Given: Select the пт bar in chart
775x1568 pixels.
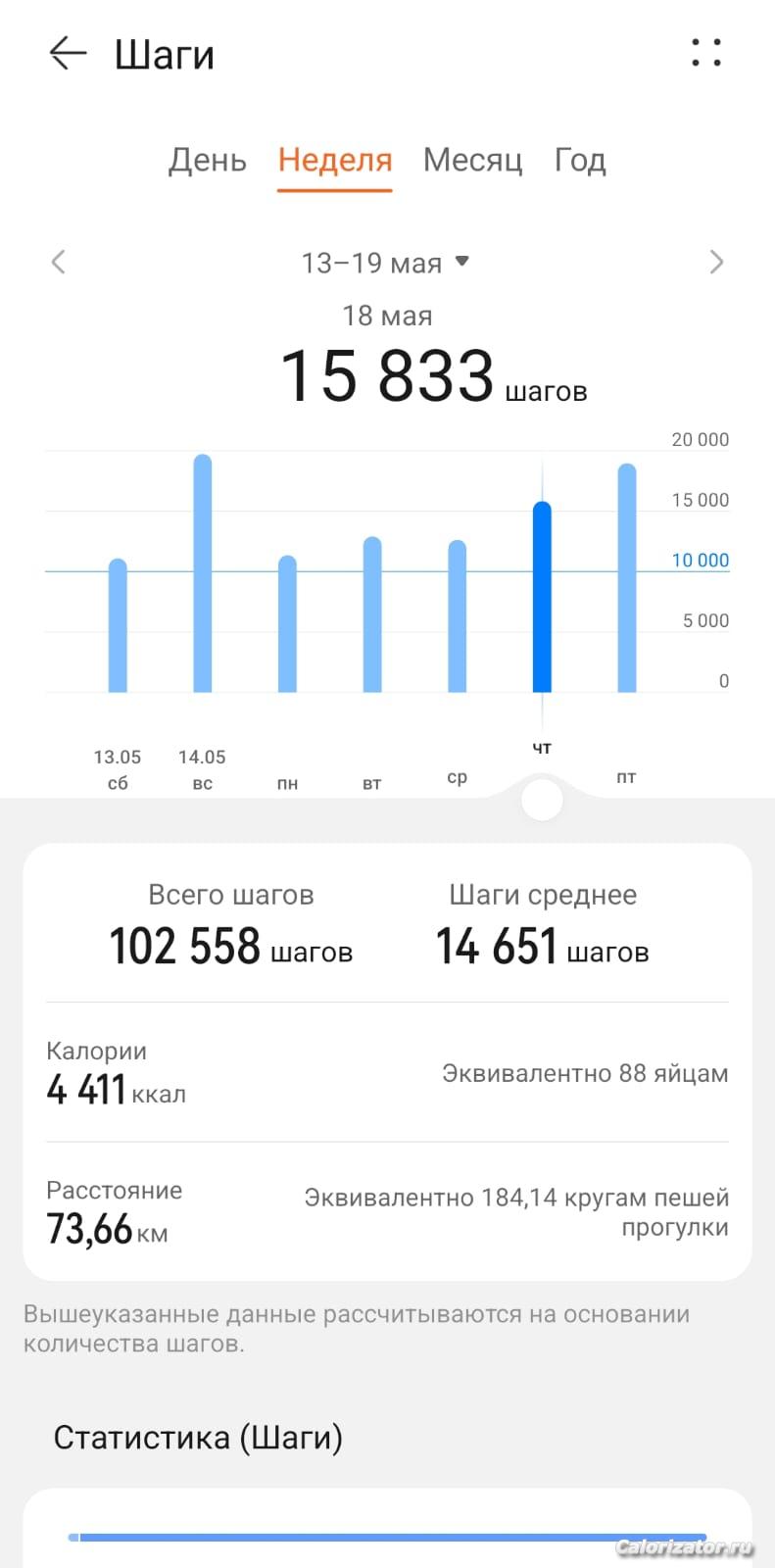Looking at the screenshot, I should (x=627, y=578).
